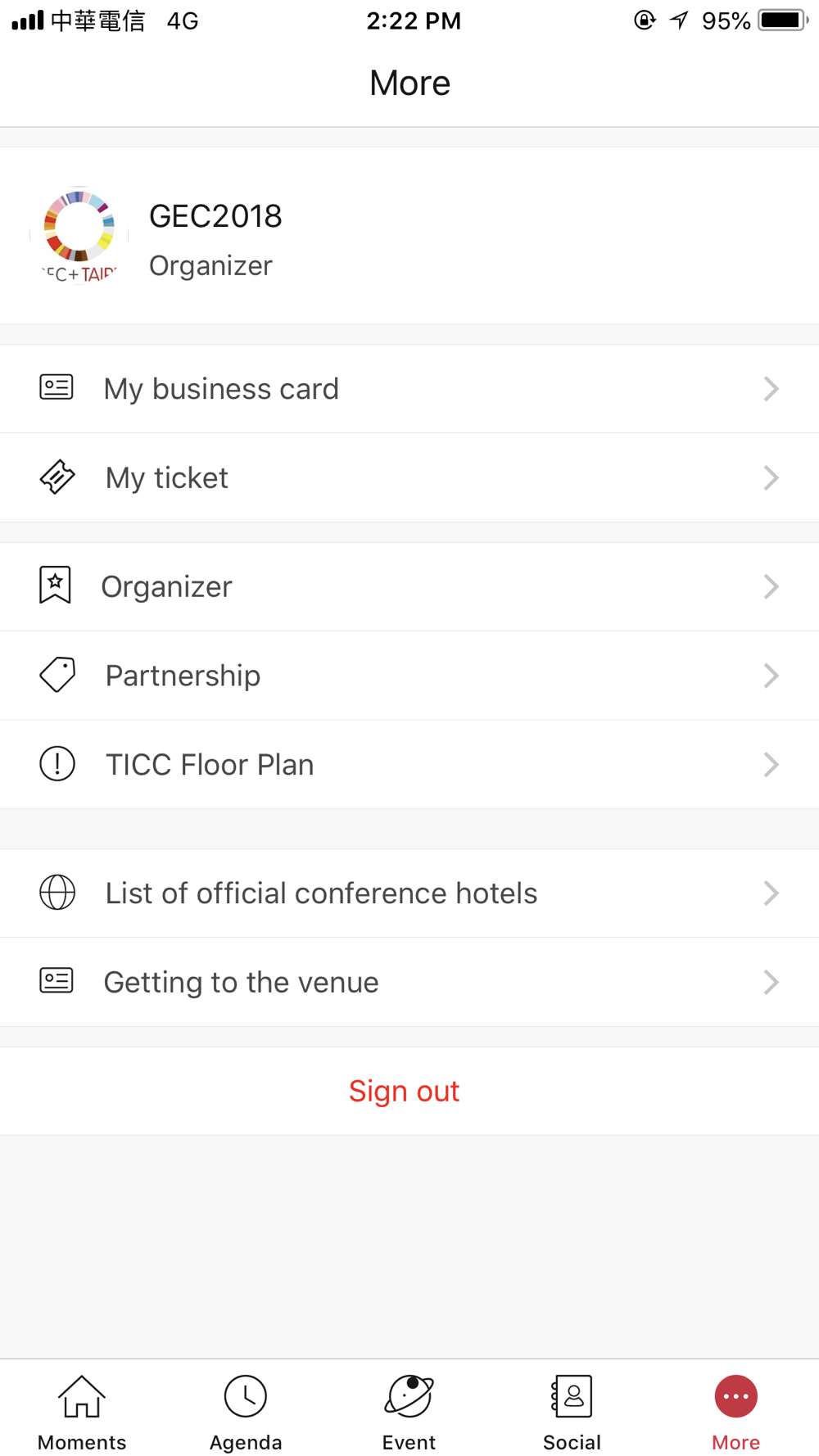Open List of official conference hotels
This screenshot has height=1456, width=819.
409,893
